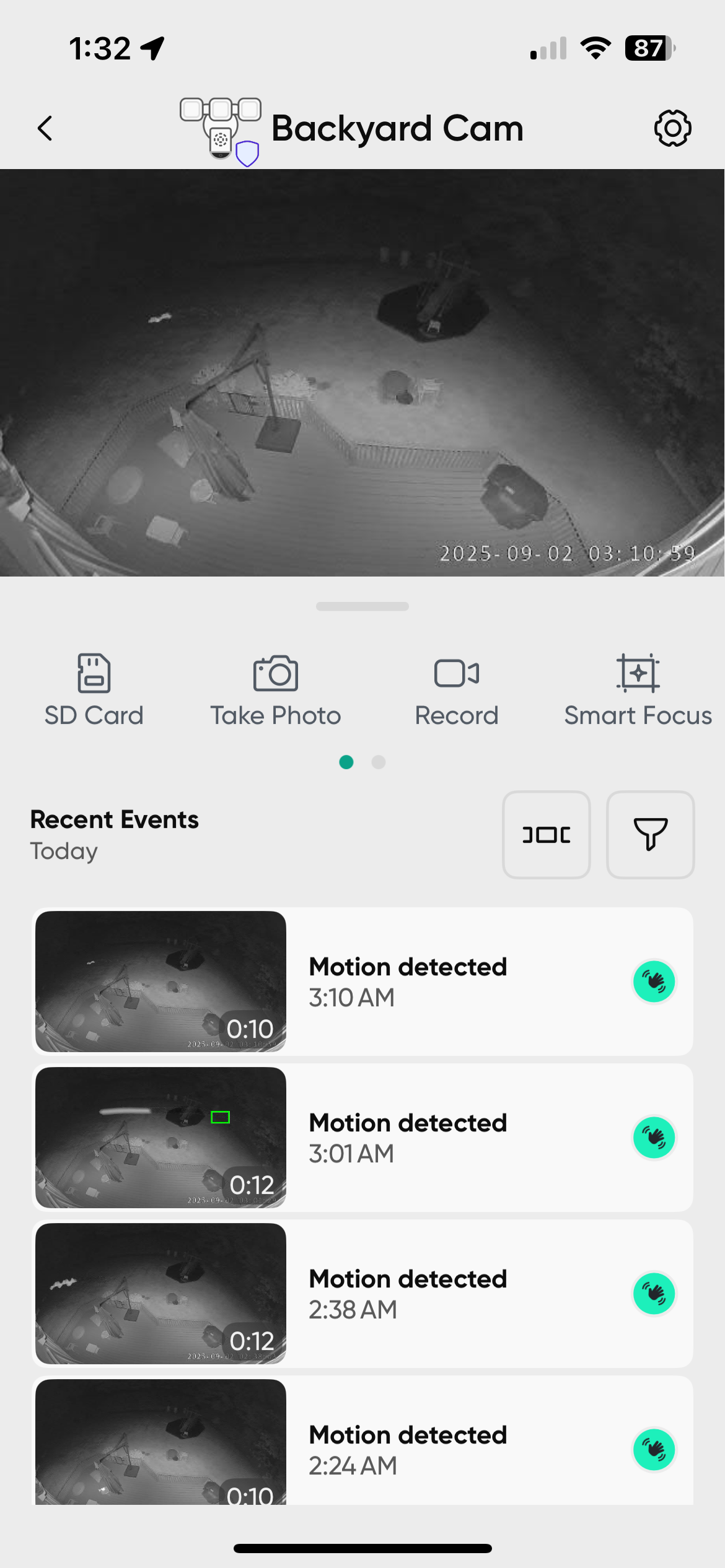Open the 3:01 AM event thumbnail with green box
This screenshot has height=1568, width=725.
pyautogui.click(x=160, y=1136)
